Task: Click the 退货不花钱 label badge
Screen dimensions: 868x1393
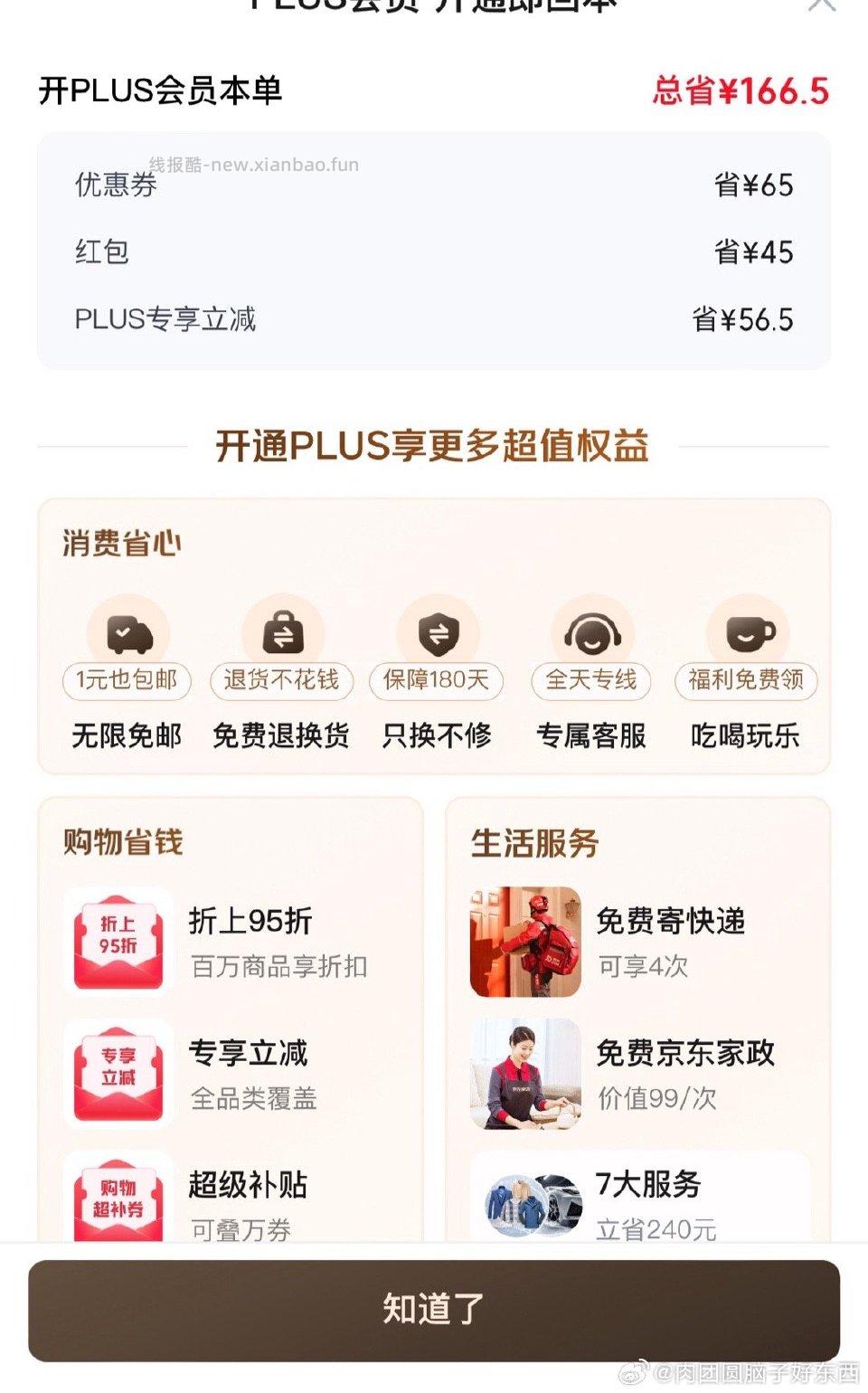Action: pos(281,681)
